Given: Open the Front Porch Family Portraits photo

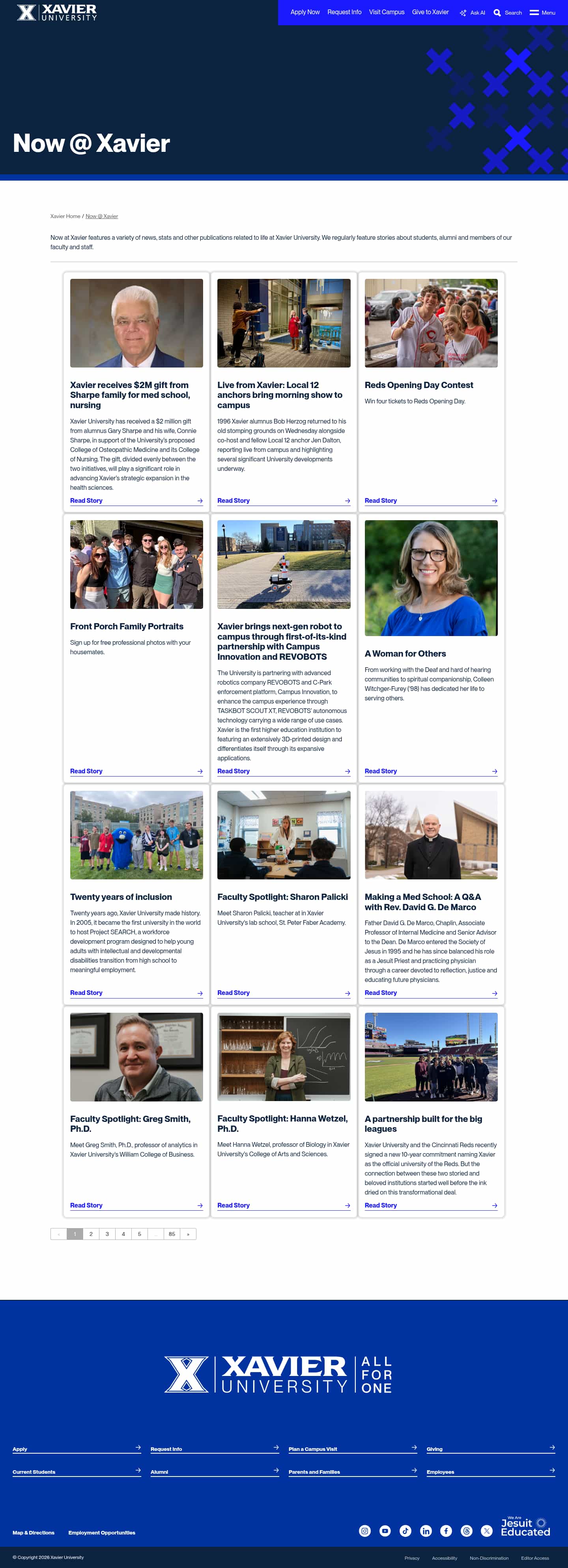Looking at the screenshot, I should point(136,564).
